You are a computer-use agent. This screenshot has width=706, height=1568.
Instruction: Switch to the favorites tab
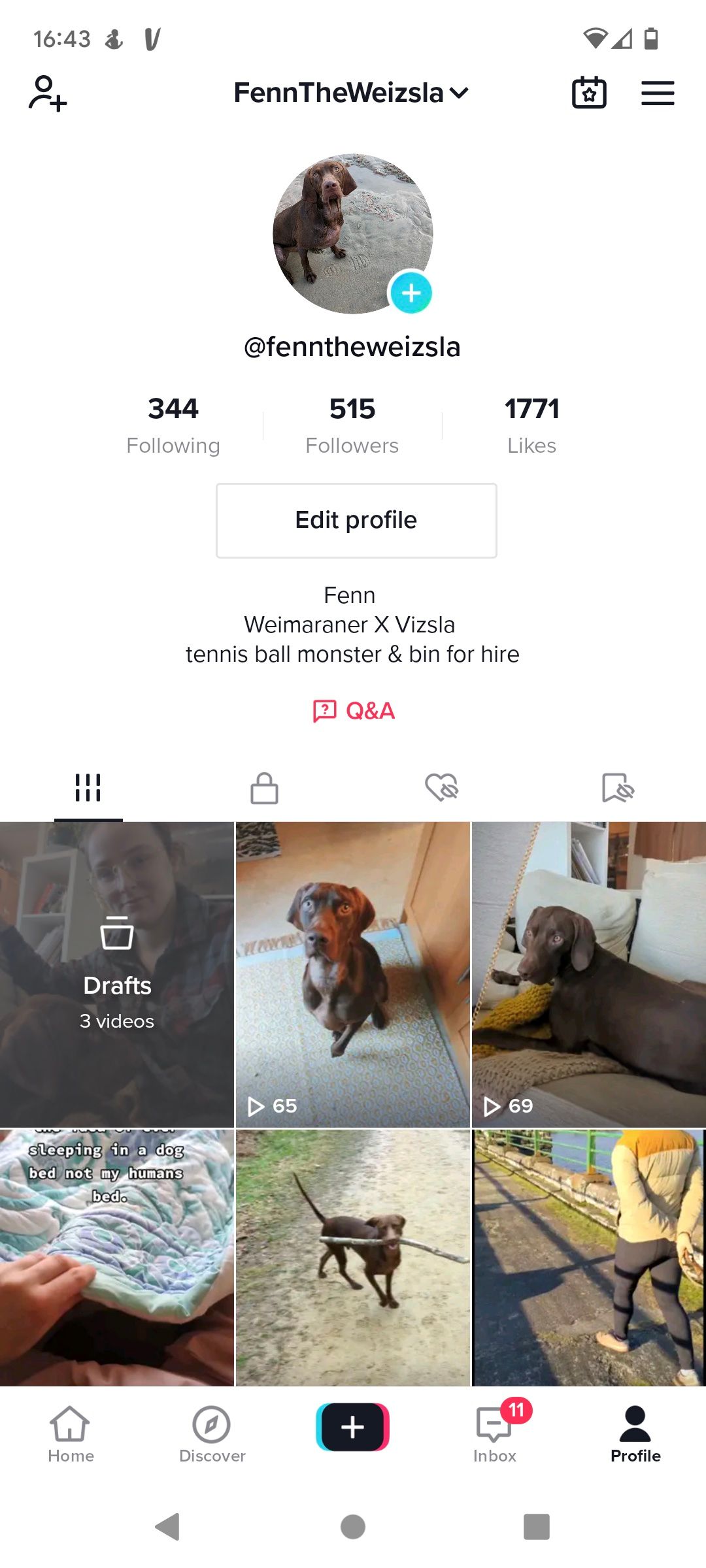(618, 789)
